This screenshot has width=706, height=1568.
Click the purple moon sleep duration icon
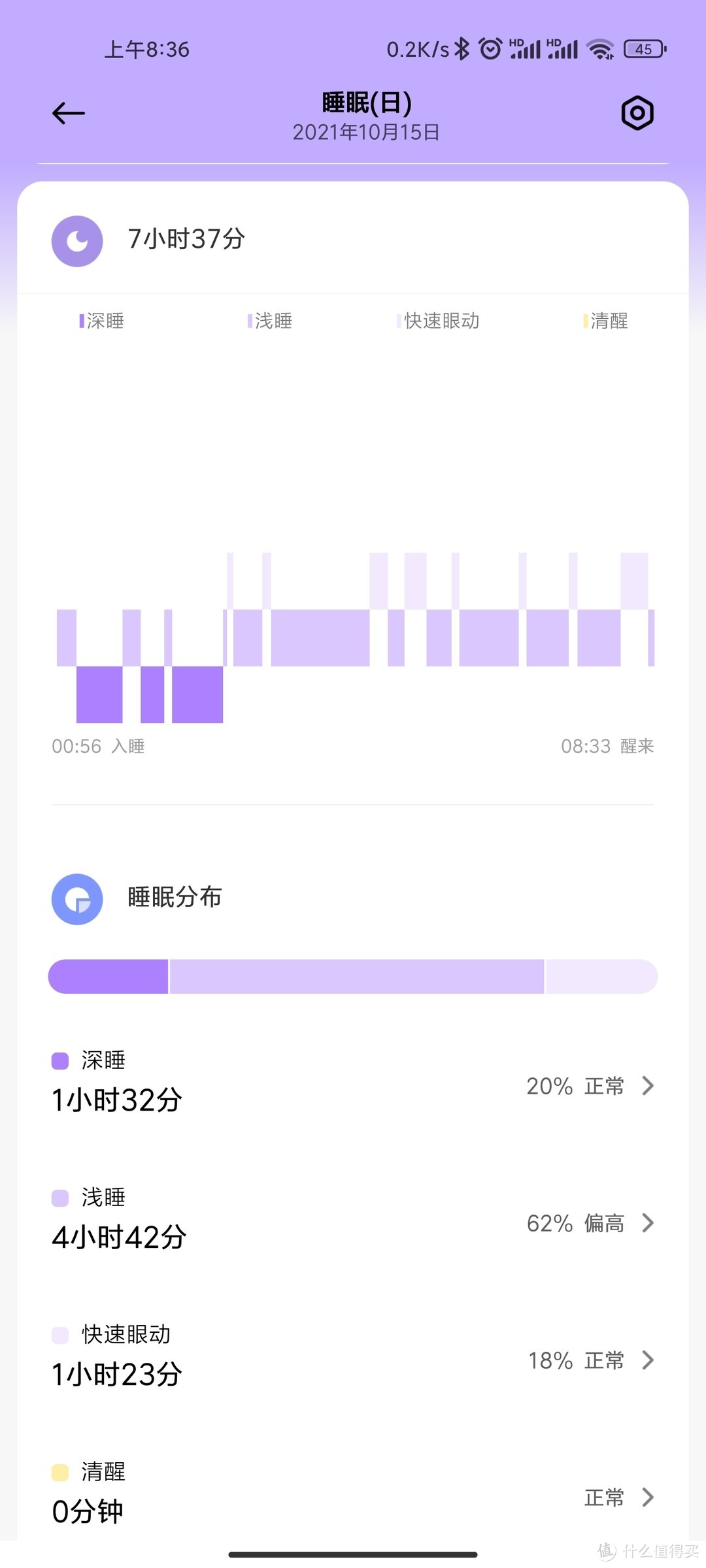pos(77,240)
